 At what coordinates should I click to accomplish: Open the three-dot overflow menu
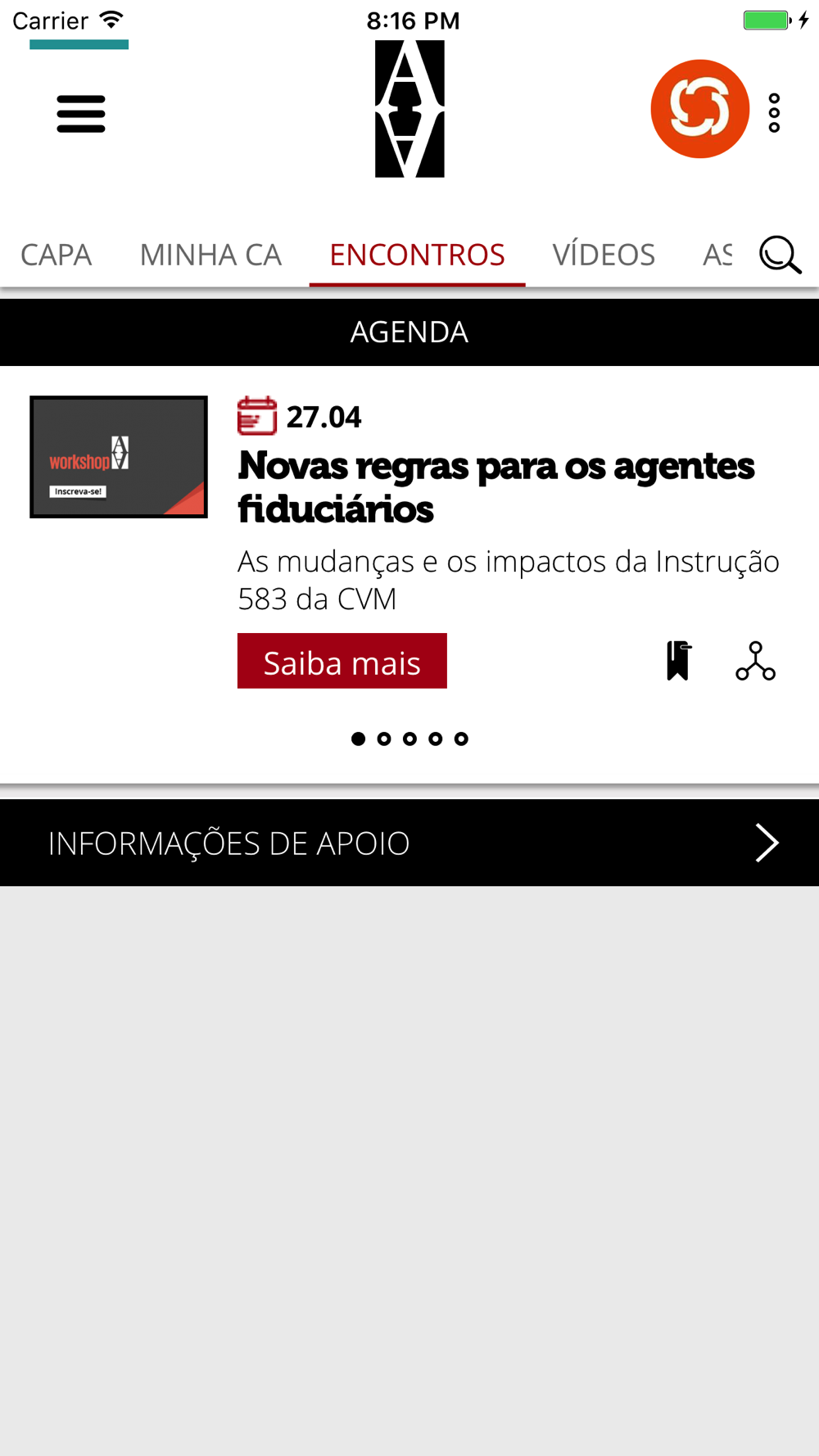(x=774, y=113)
